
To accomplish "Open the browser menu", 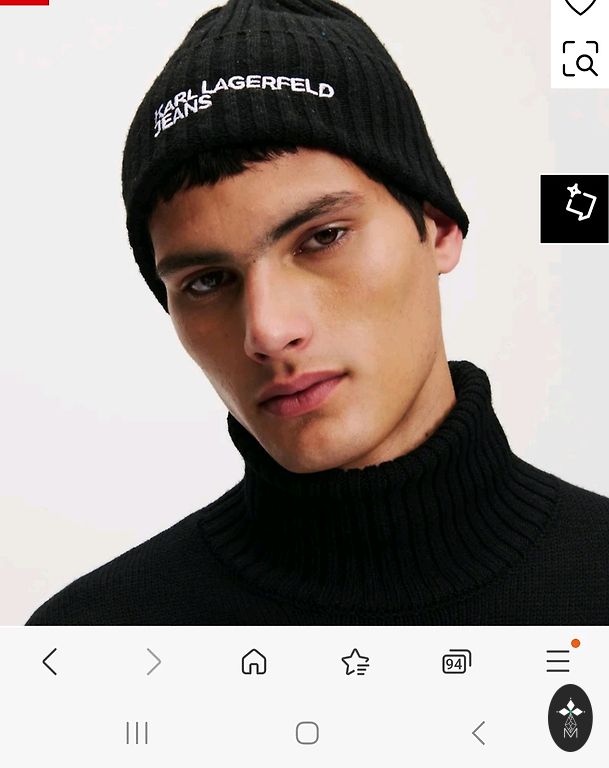I will coord(558,660).
